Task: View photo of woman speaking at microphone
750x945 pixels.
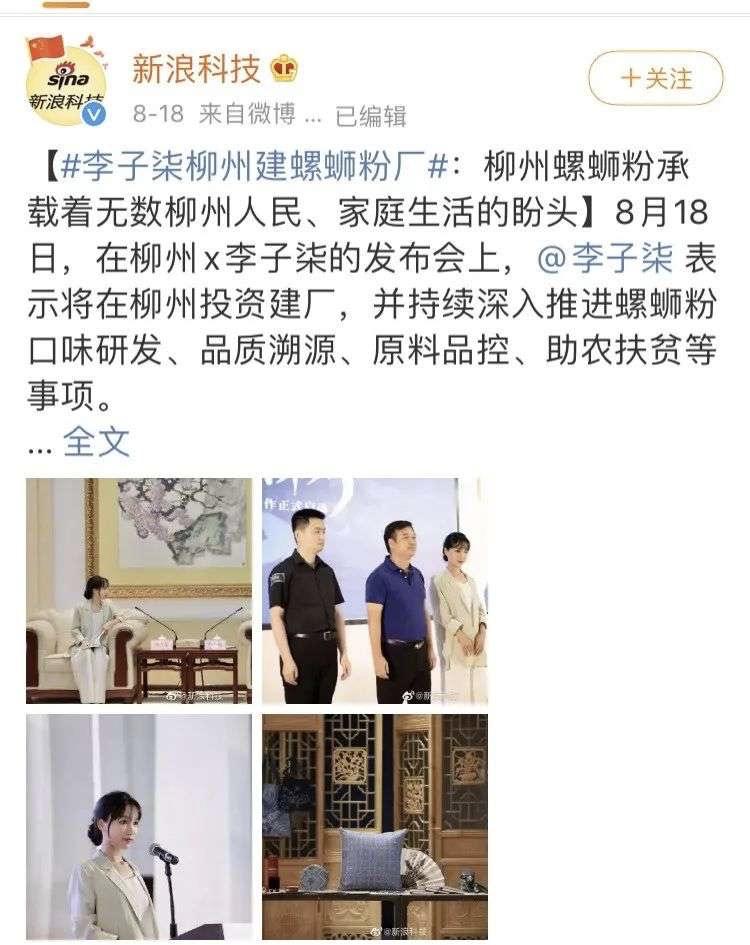Action: [x=139, y=827]
